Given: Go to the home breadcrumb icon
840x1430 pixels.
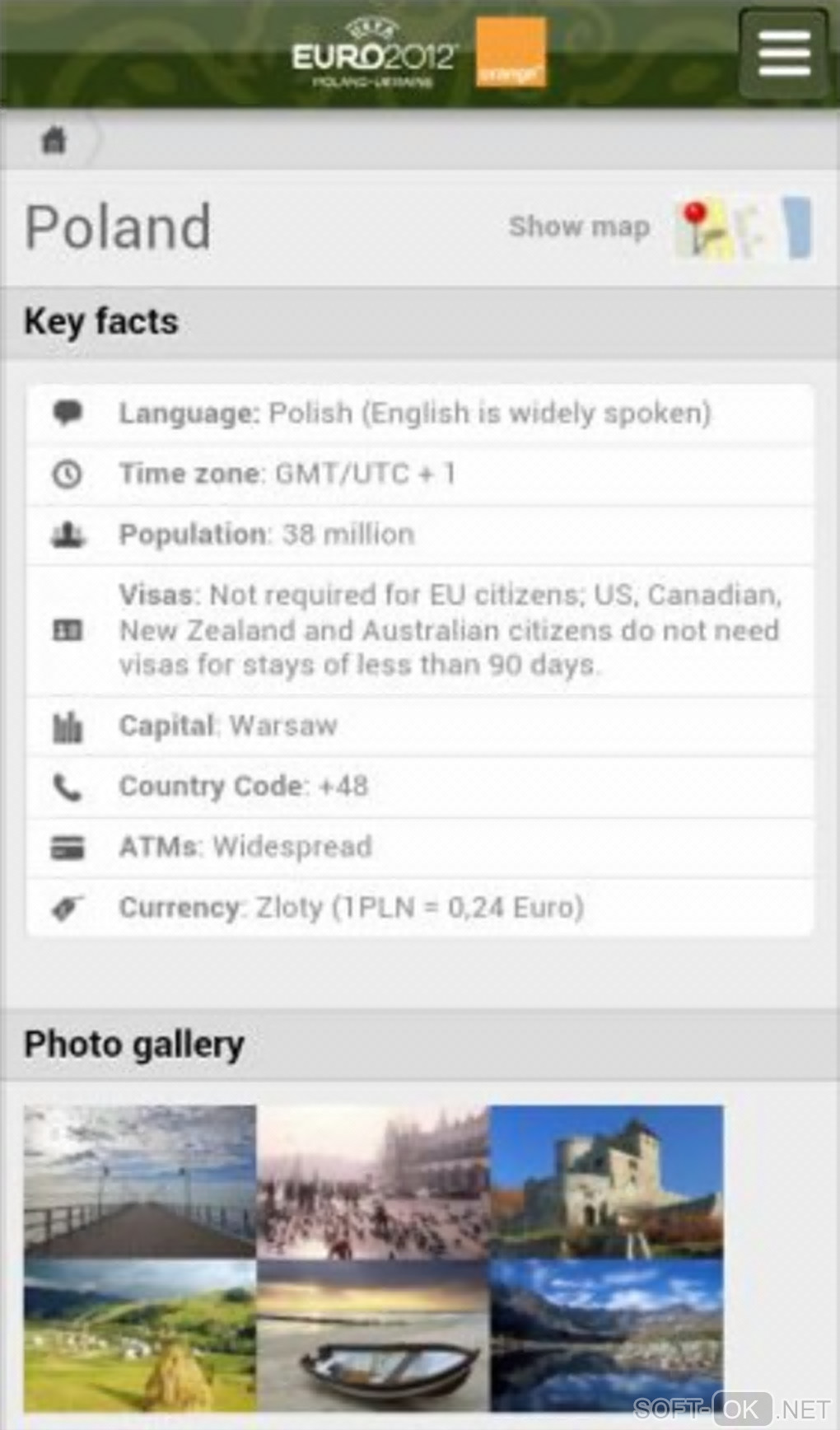Looking at the screenshot, I should (x=54, y=140).
